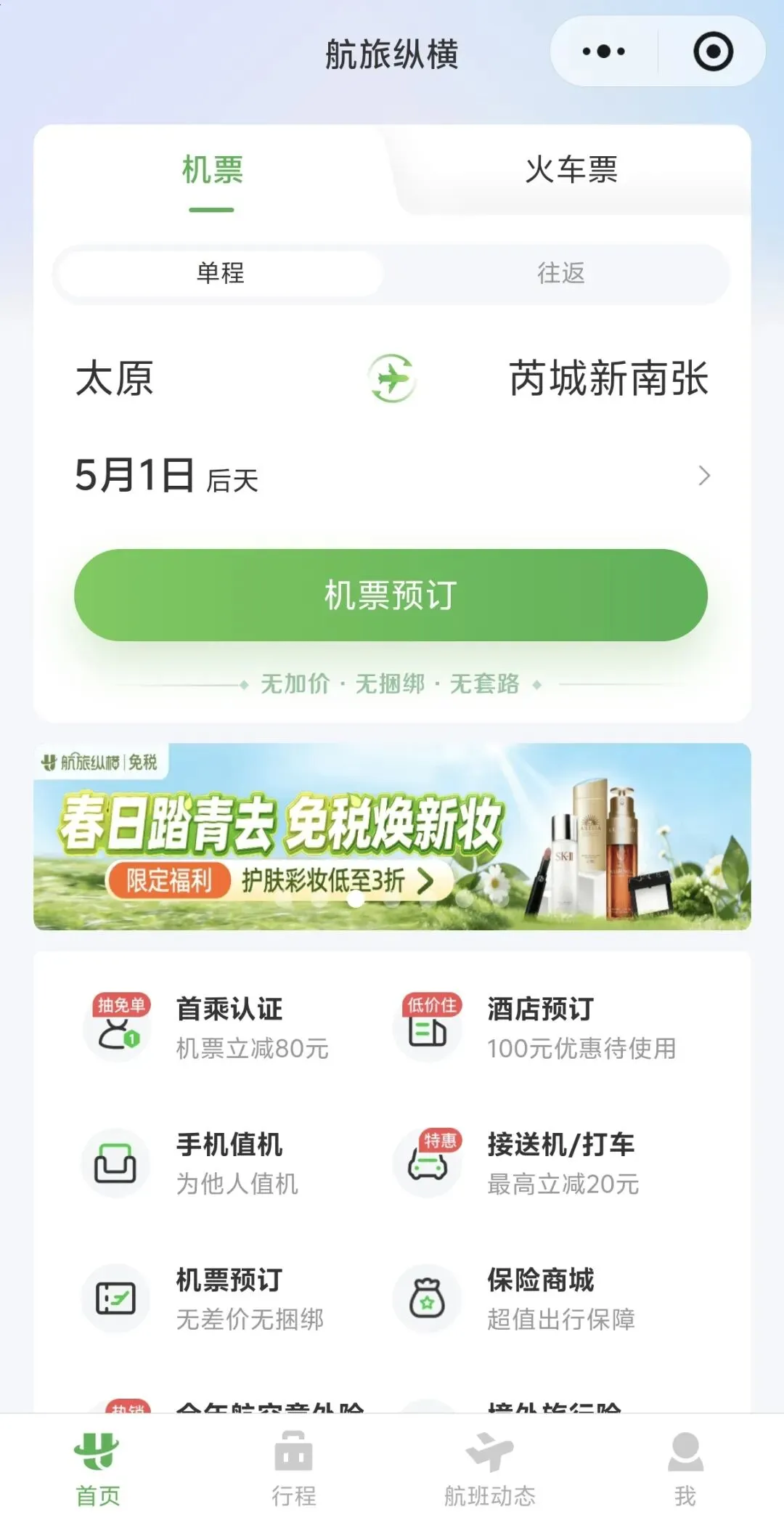Viewport: 784px width, 1520px height.
Task: Tap the green 机票预订 button
Action: pos(391,595)
